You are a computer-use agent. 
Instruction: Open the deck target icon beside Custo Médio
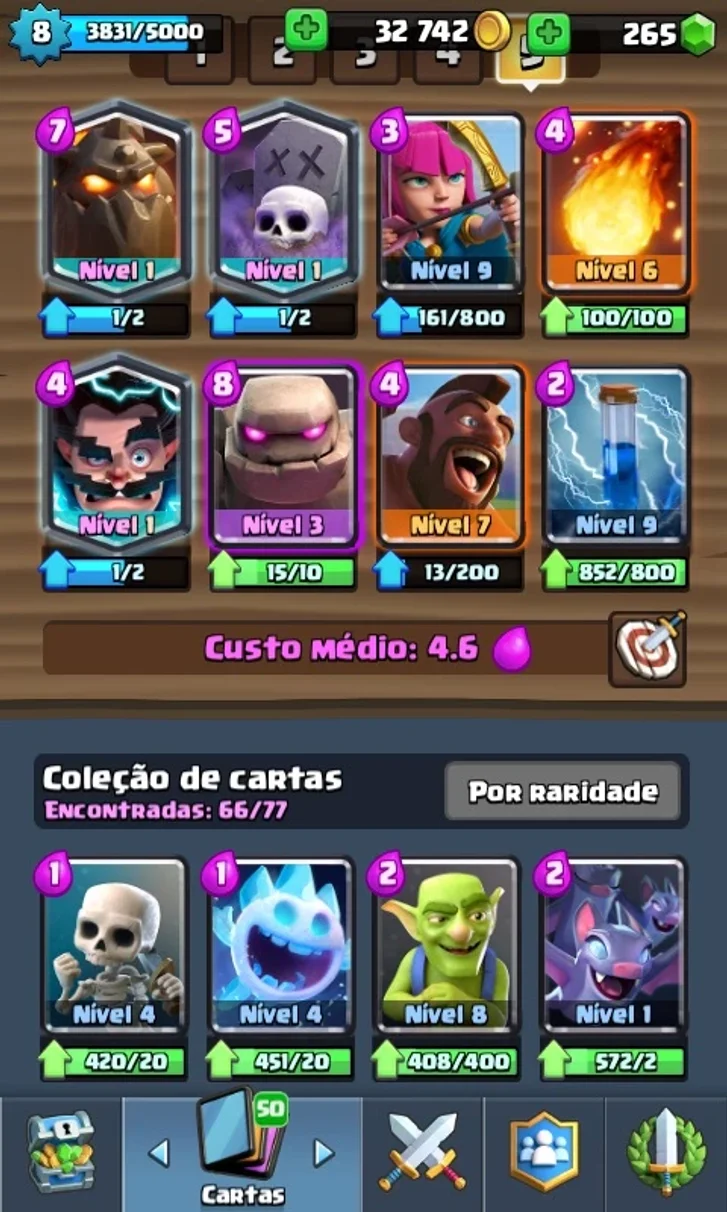[648, 649]
